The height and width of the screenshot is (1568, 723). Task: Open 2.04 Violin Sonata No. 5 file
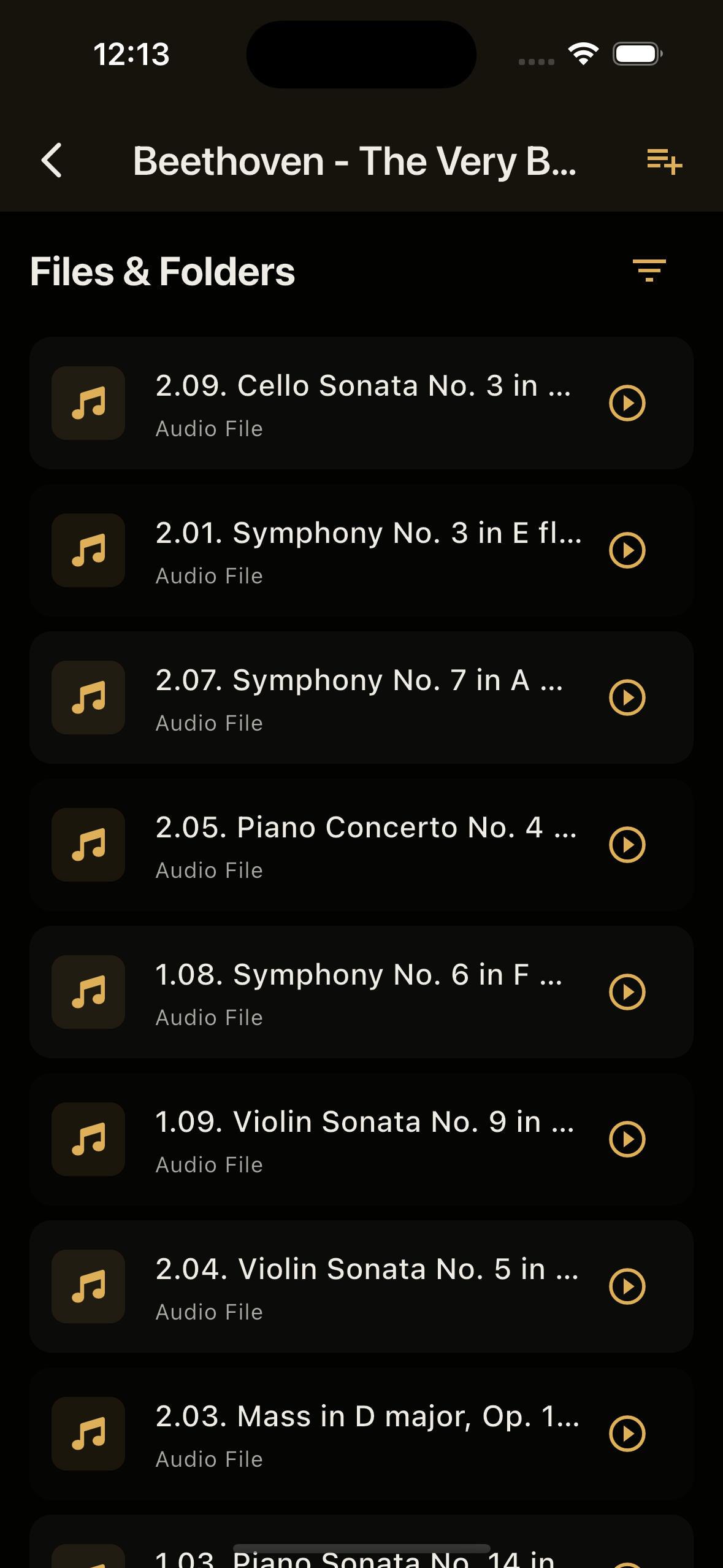pyautogui.click(x=361, y=1286)
